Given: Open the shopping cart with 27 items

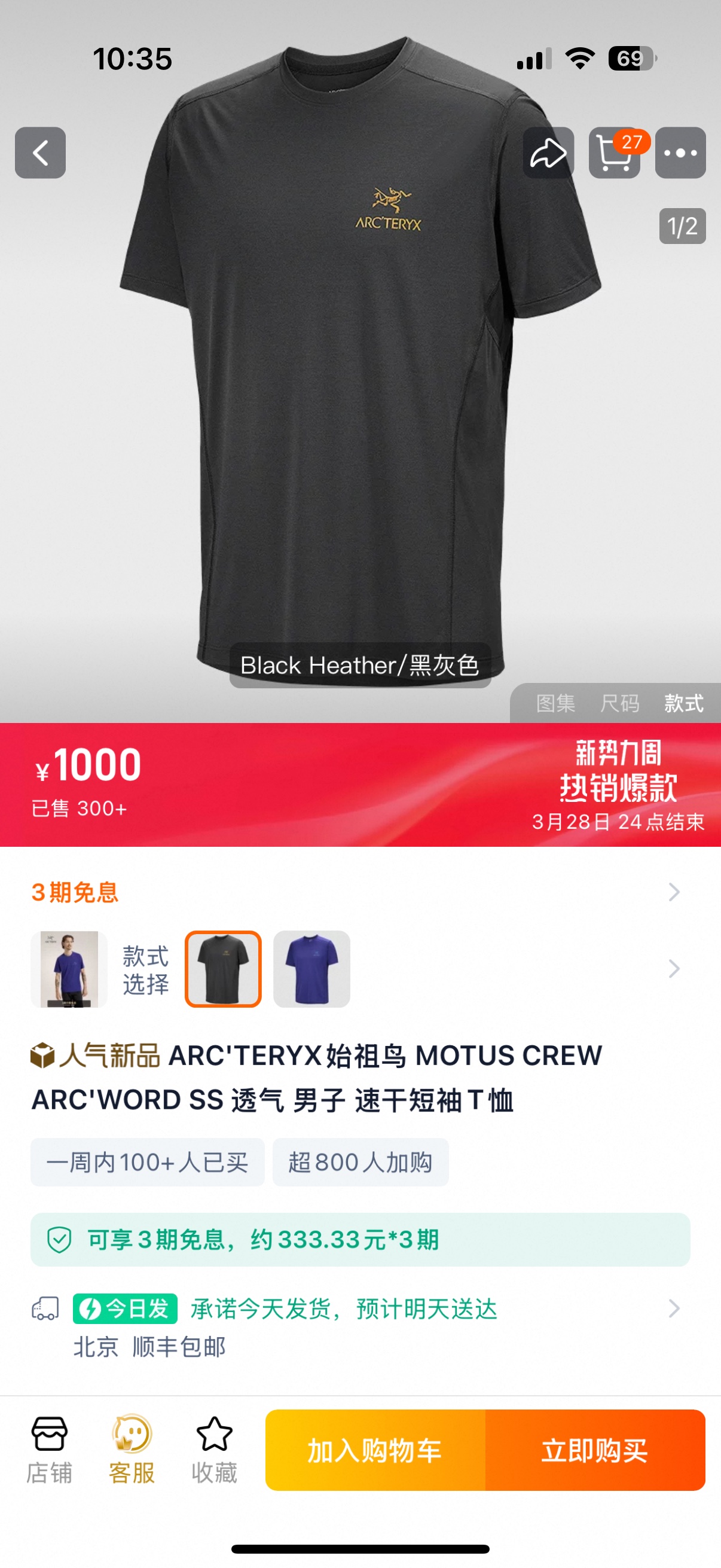Looking at the screenshot, I should pos(615,152).
